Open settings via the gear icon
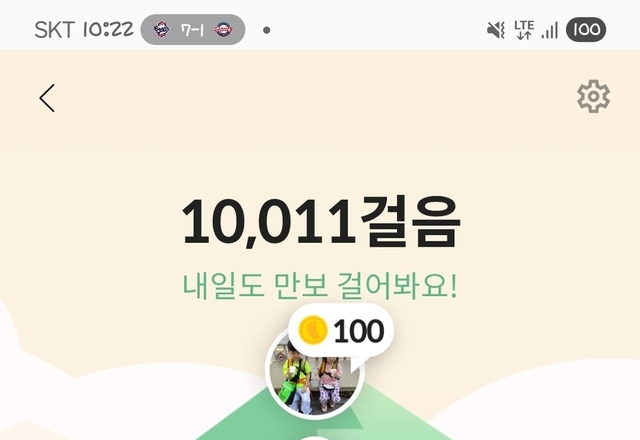Screen dimensions: 640x440 (x=593, y=96)
